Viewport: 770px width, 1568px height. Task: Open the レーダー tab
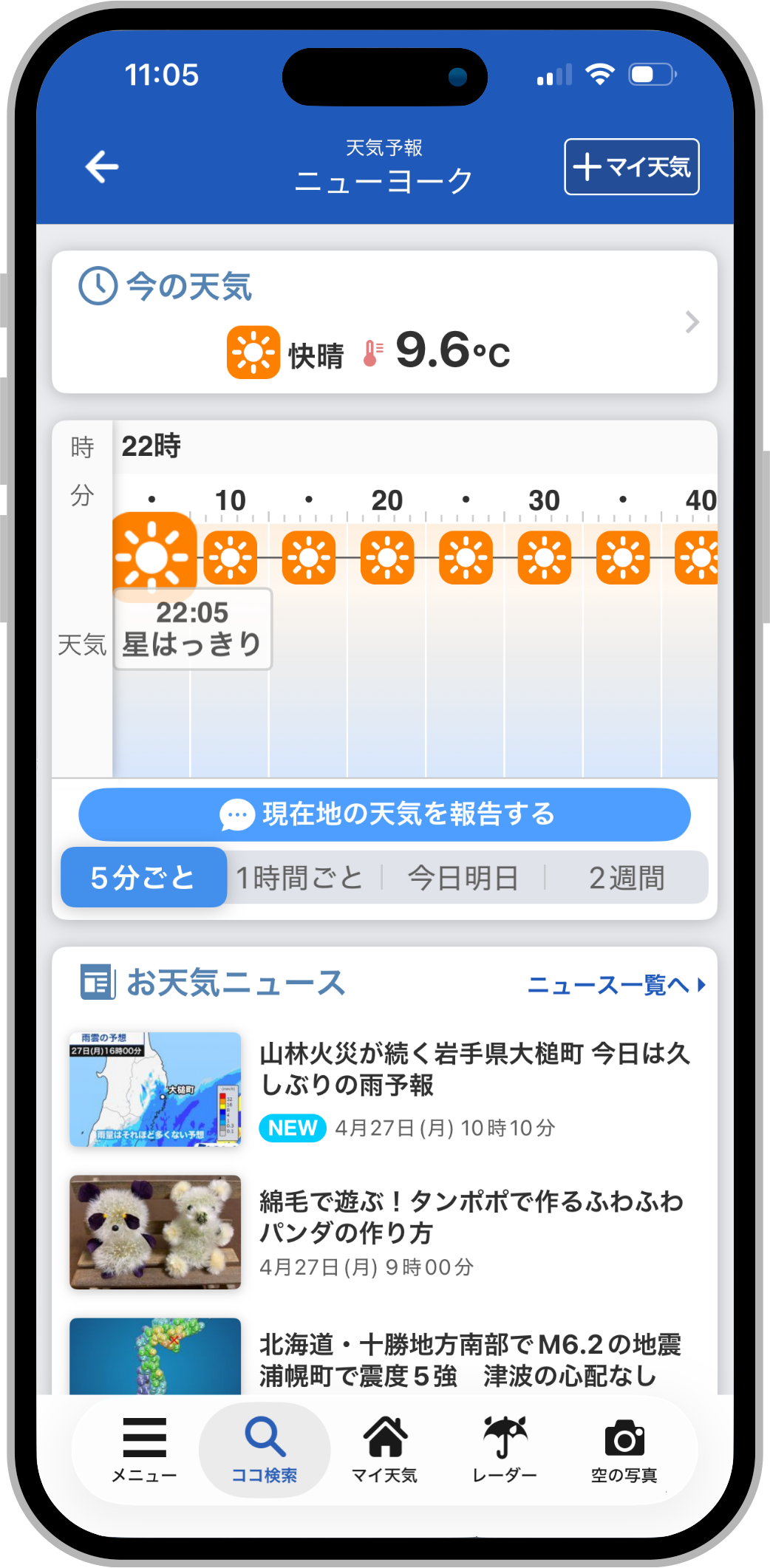pos(504,1450)
